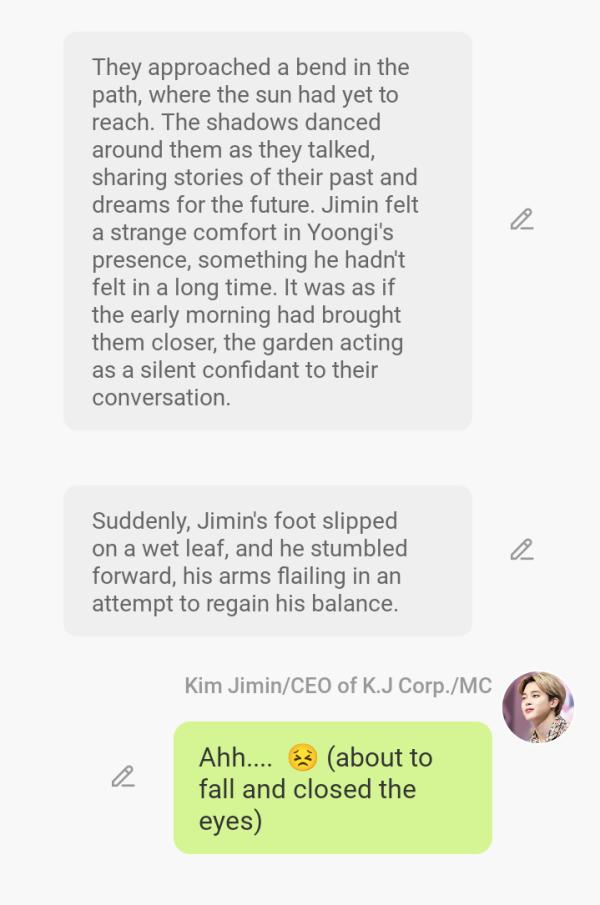600x905 pixels.
Task: Edit the 'Ahh....' chat message
Action: coord(123,776)
